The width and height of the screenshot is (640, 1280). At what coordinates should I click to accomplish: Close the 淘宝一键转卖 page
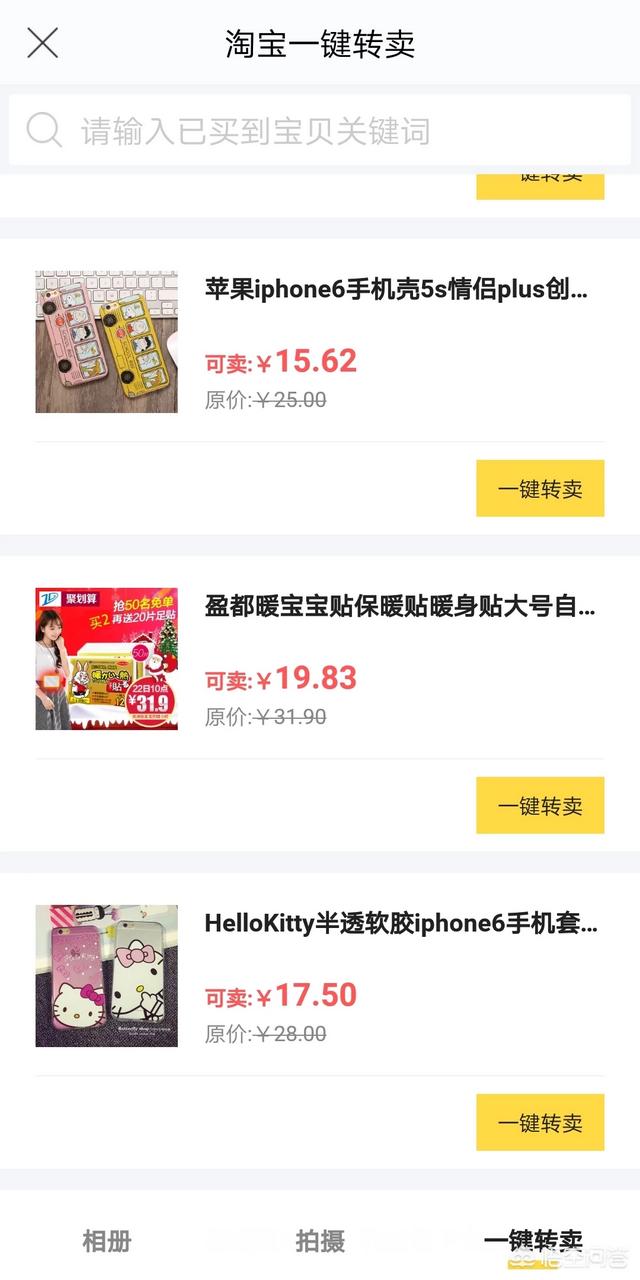42,43
